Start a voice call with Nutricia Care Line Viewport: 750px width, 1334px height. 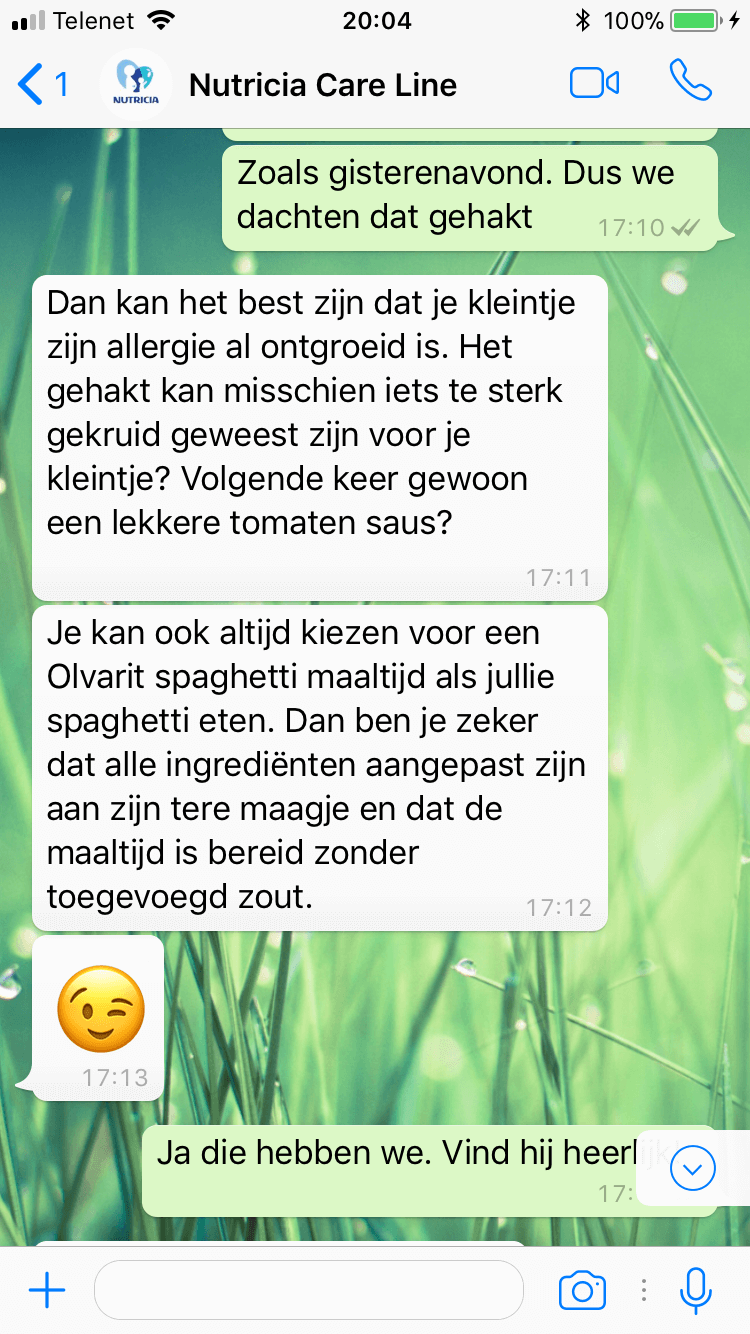691,82
